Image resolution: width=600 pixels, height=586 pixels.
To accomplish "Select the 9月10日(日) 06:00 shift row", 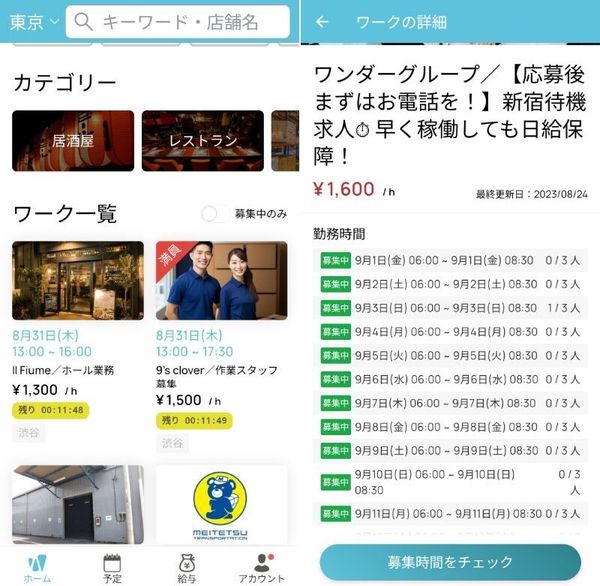I will tap(450, 482).
